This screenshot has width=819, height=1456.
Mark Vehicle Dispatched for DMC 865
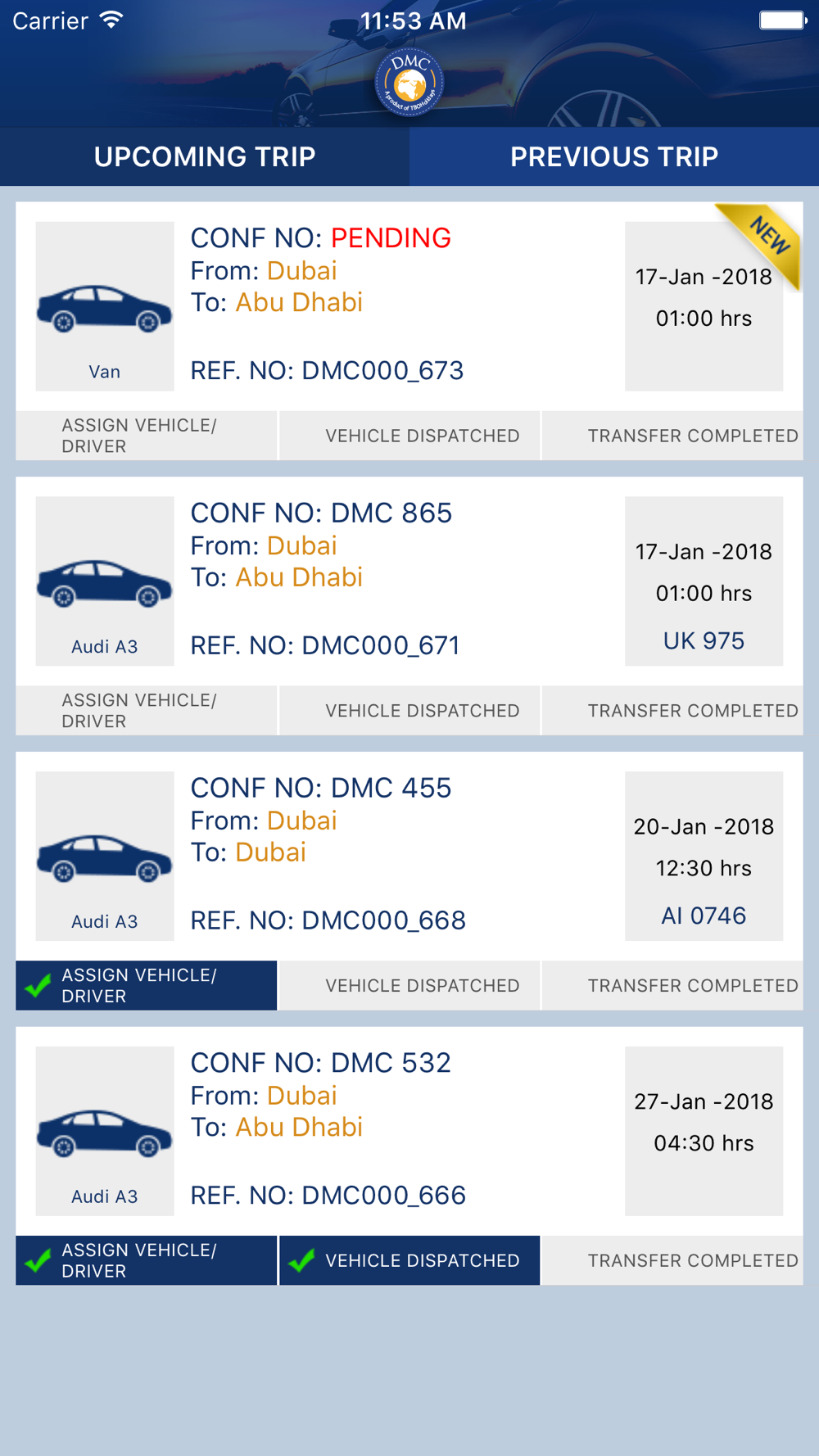pyautogui.click(x=409, y=711)
